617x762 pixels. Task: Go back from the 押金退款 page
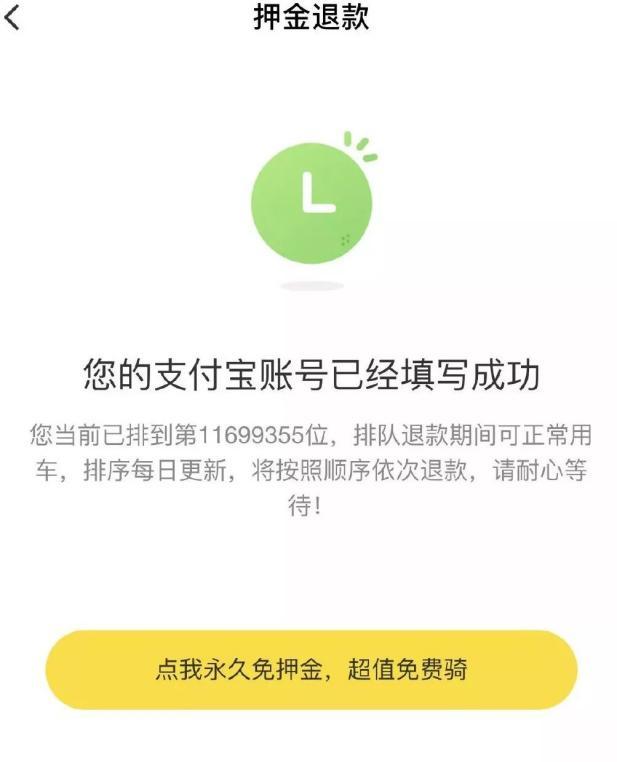(x=13, y=17)
